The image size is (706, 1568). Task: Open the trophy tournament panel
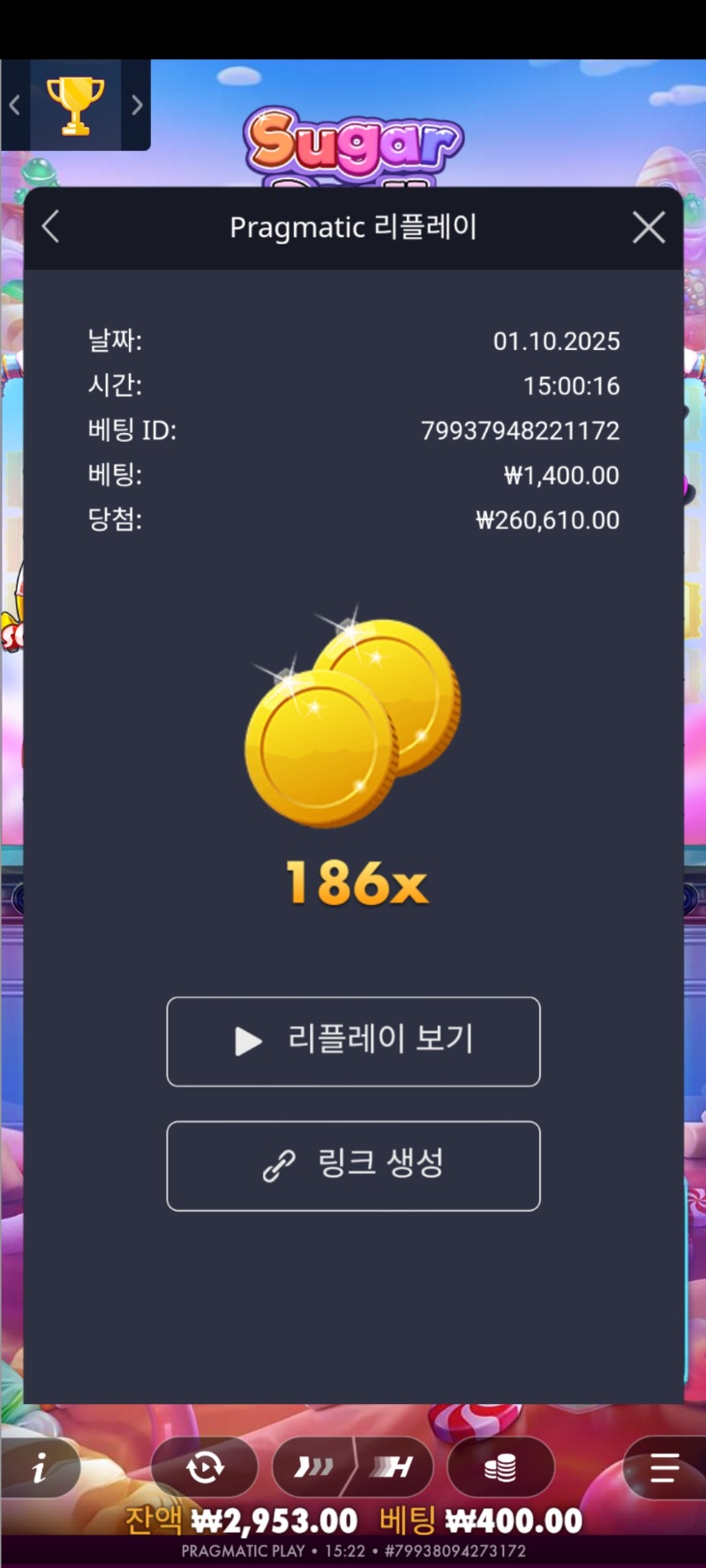point(75,105)
